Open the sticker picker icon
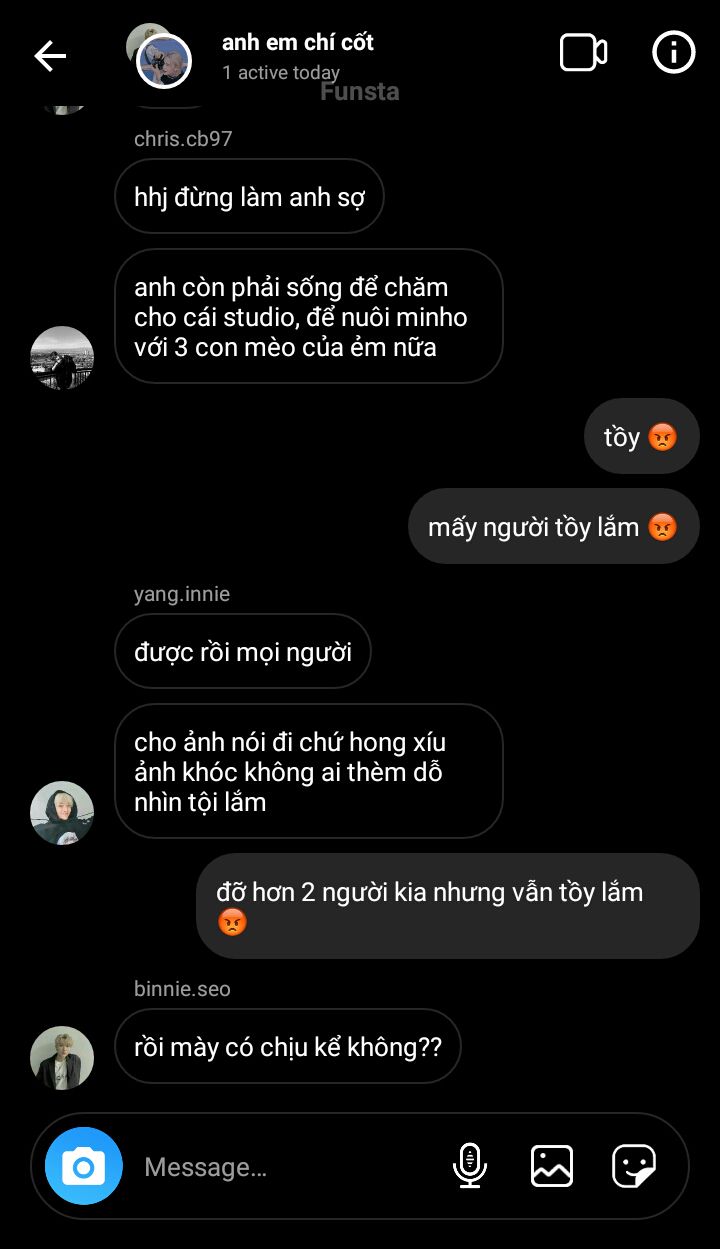The image size is (720, 1249). click(x=634, y=1166)
